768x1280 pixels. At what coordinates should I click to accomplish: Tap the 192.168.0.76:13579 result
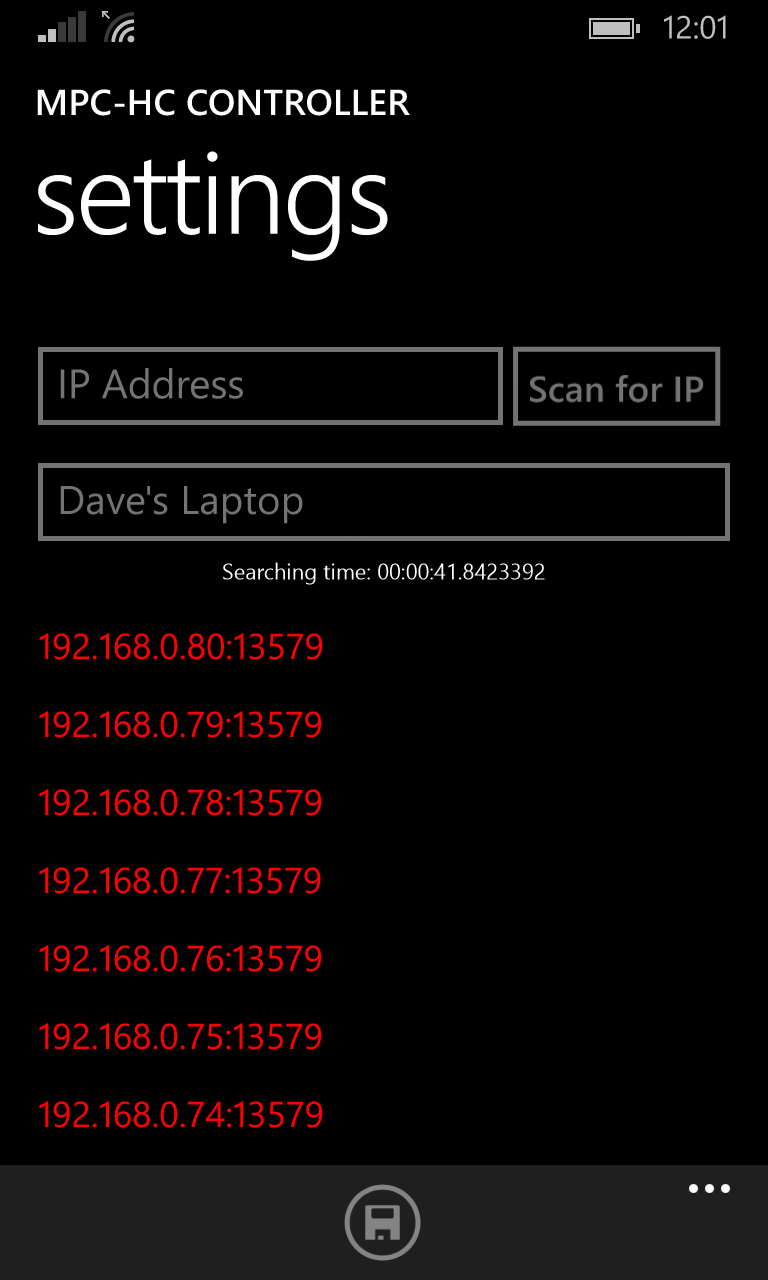pos(181,959)
